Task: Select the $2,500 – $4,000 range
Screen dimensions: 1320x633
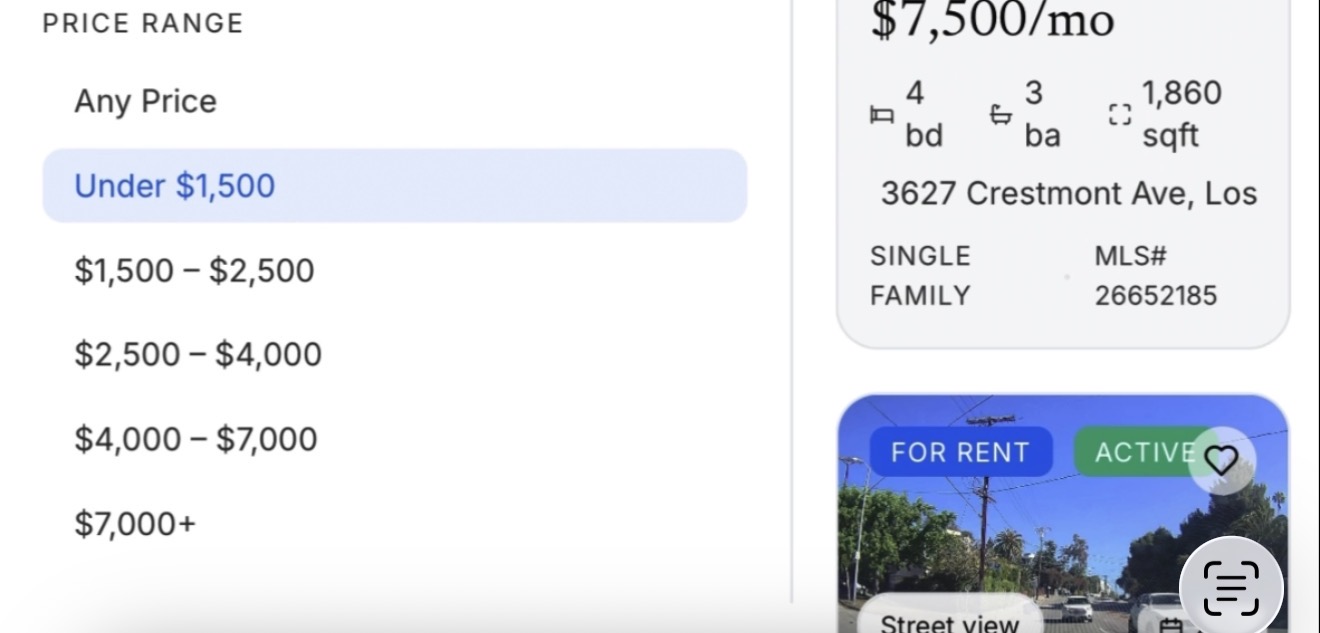Action: click(198, 355)
